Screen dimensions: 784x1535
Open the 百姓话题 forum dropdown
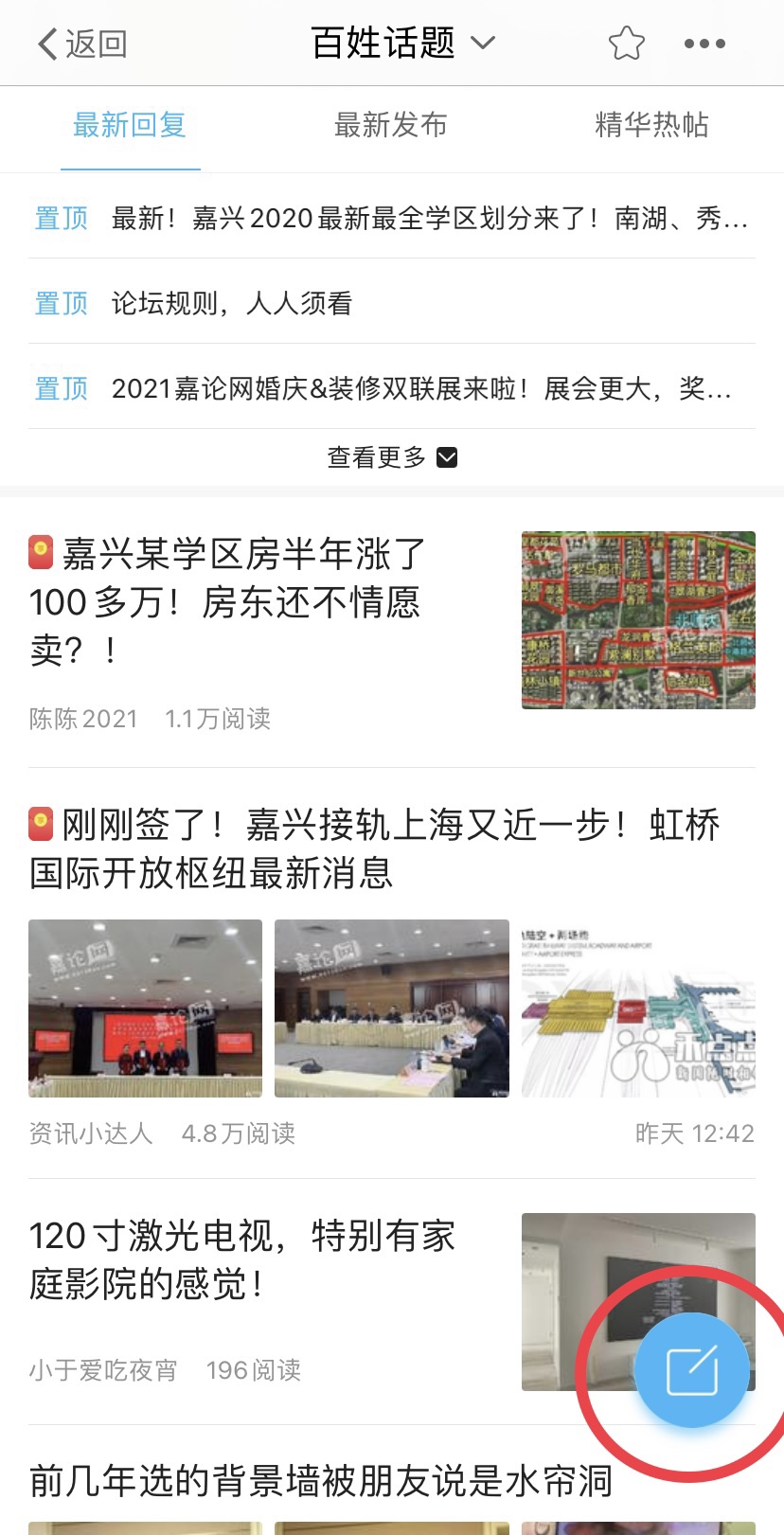pos(402,44)
